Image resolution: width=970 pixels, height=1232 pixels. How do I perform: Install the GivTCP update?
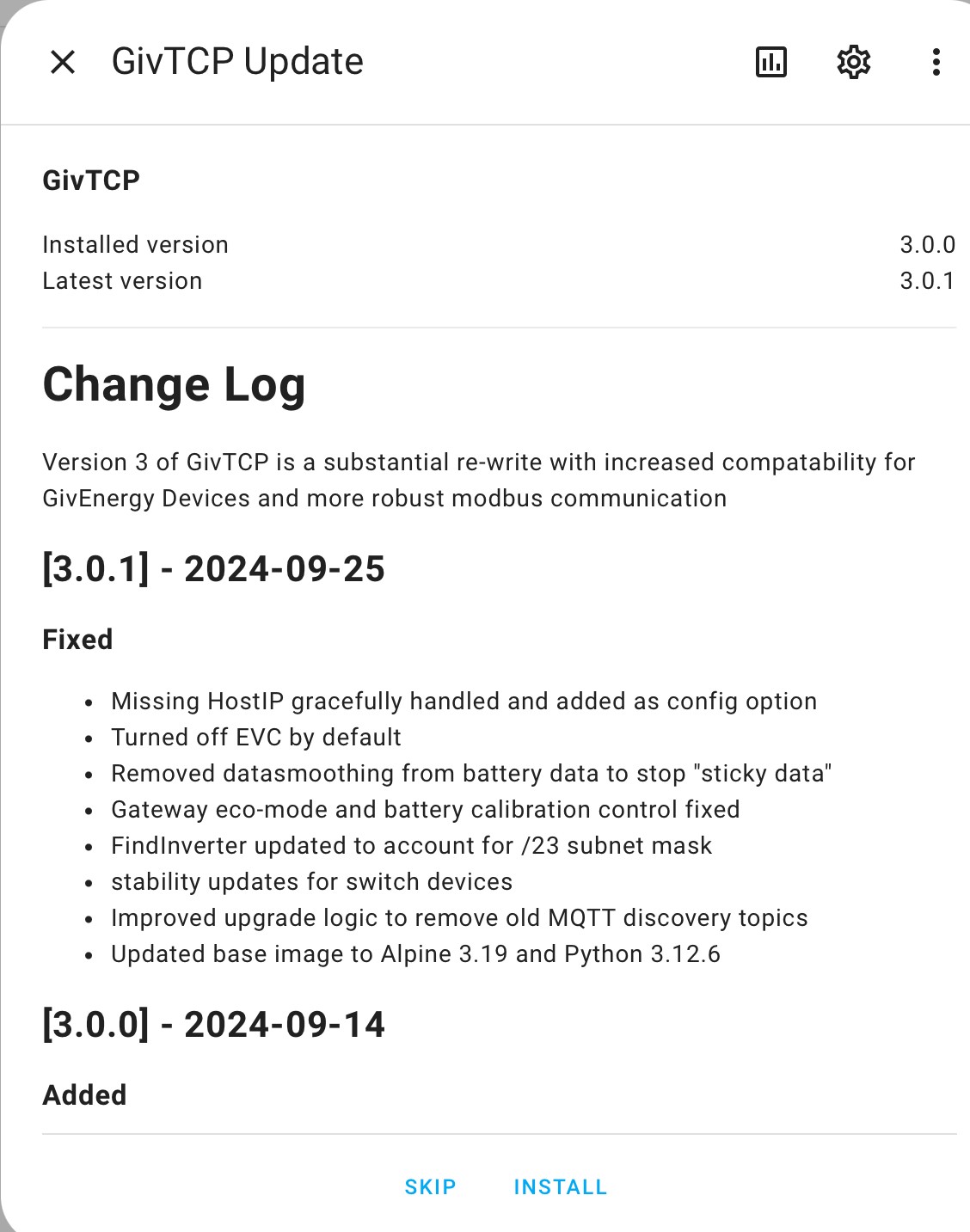click(561, 1187)
